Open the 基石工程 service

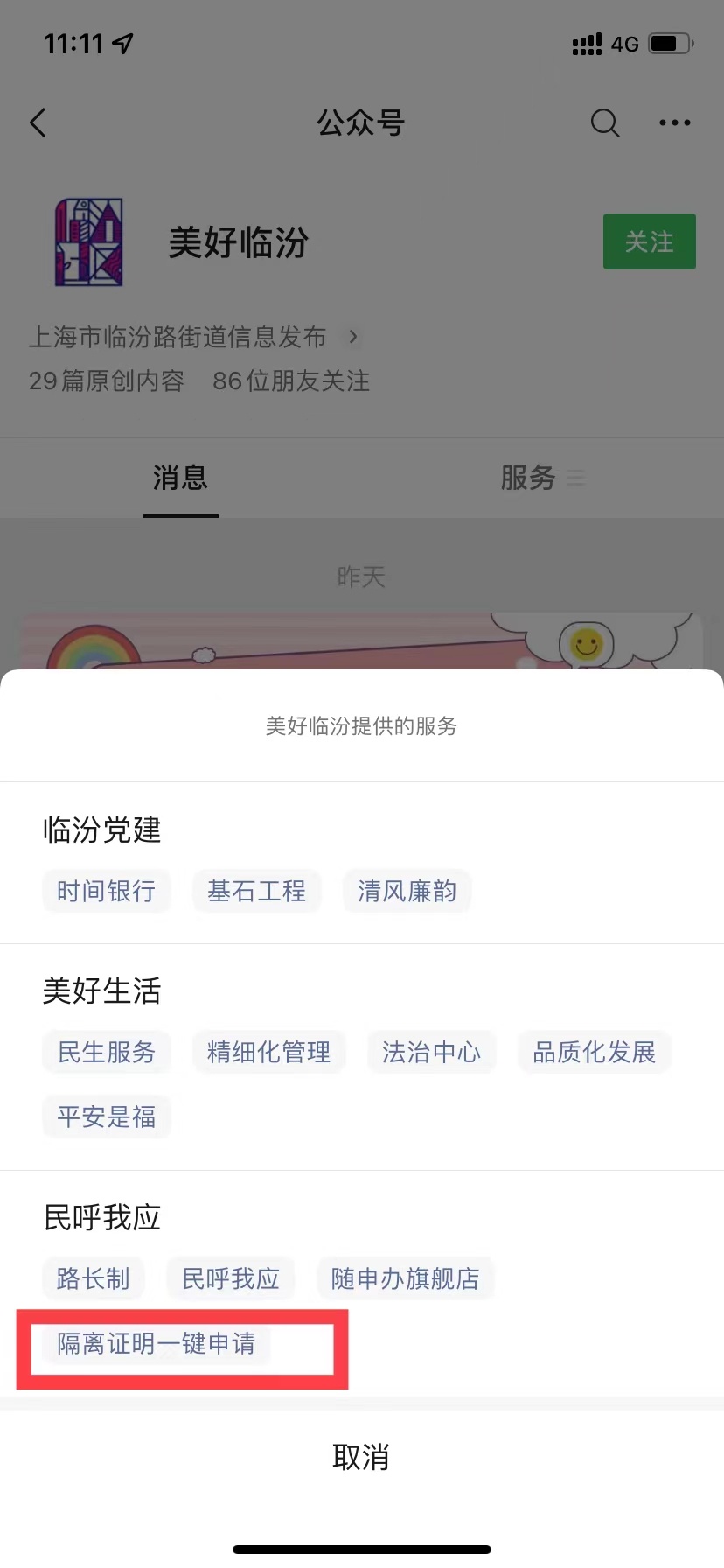point(257,891)
